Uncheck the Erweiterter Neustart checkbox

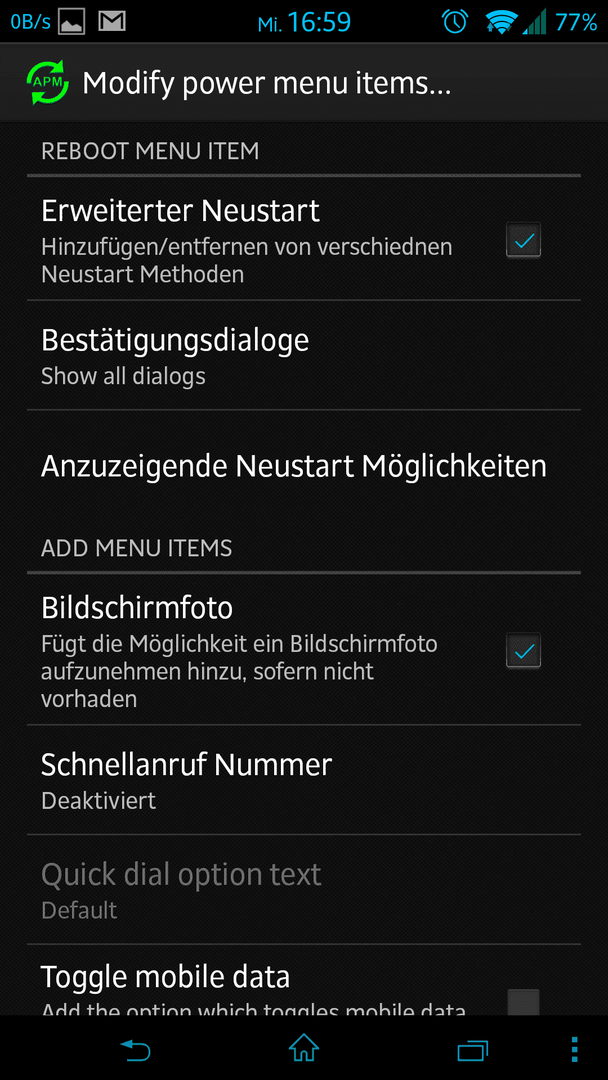(523, 240)
